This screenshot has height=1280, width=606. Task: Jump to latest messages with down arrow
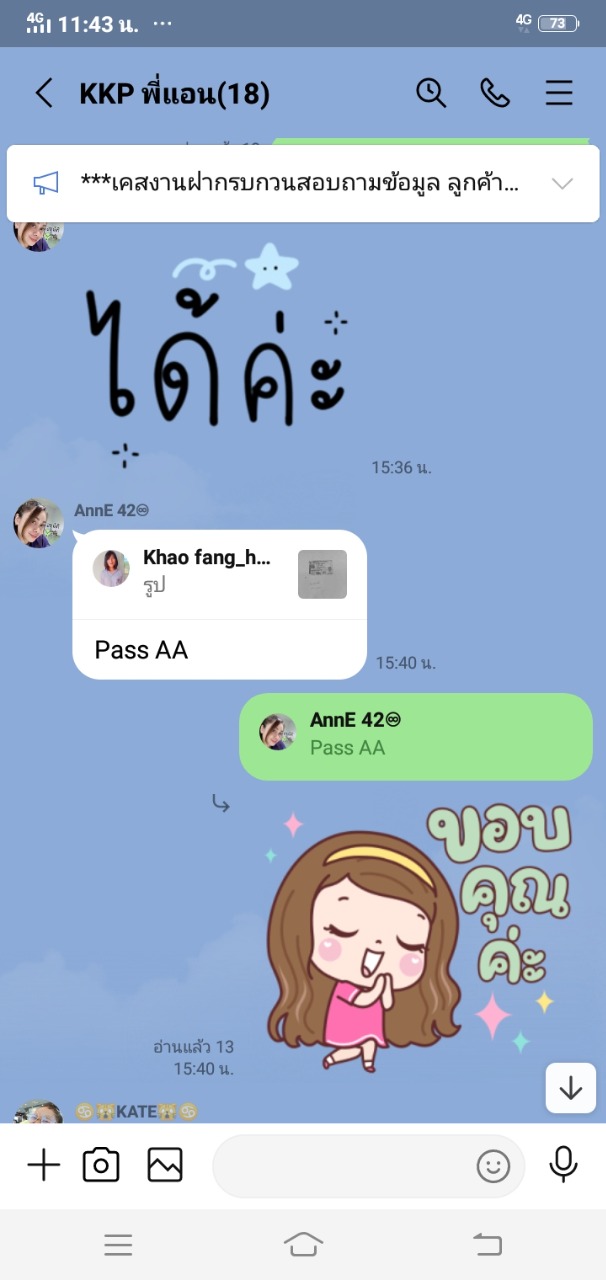pos(571,1088)
